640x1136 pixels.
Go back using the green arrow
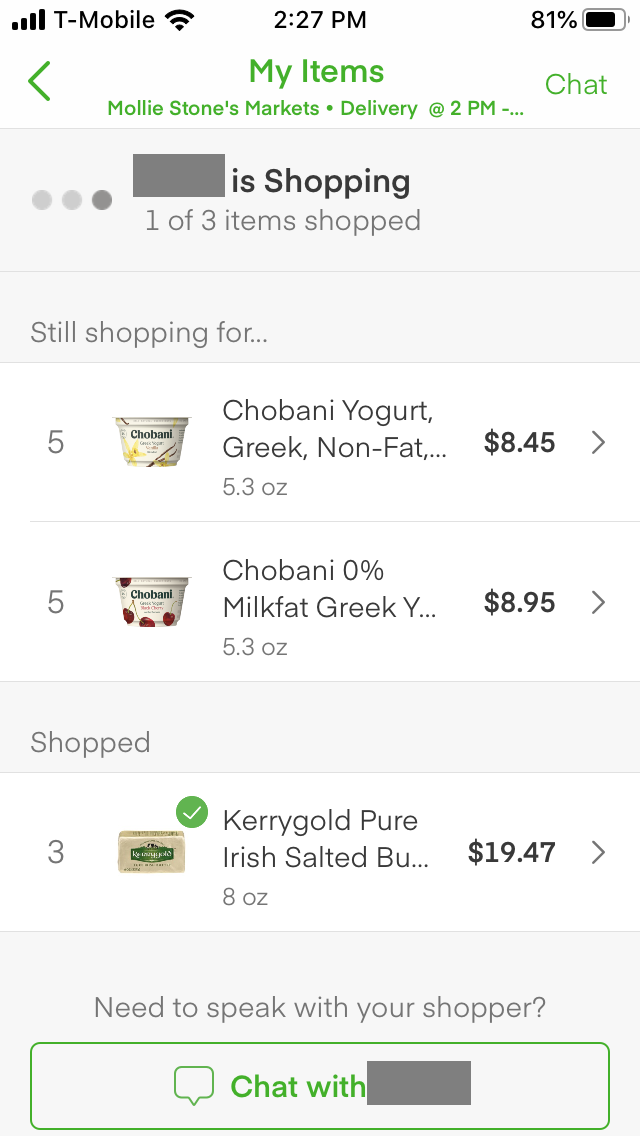40,80
